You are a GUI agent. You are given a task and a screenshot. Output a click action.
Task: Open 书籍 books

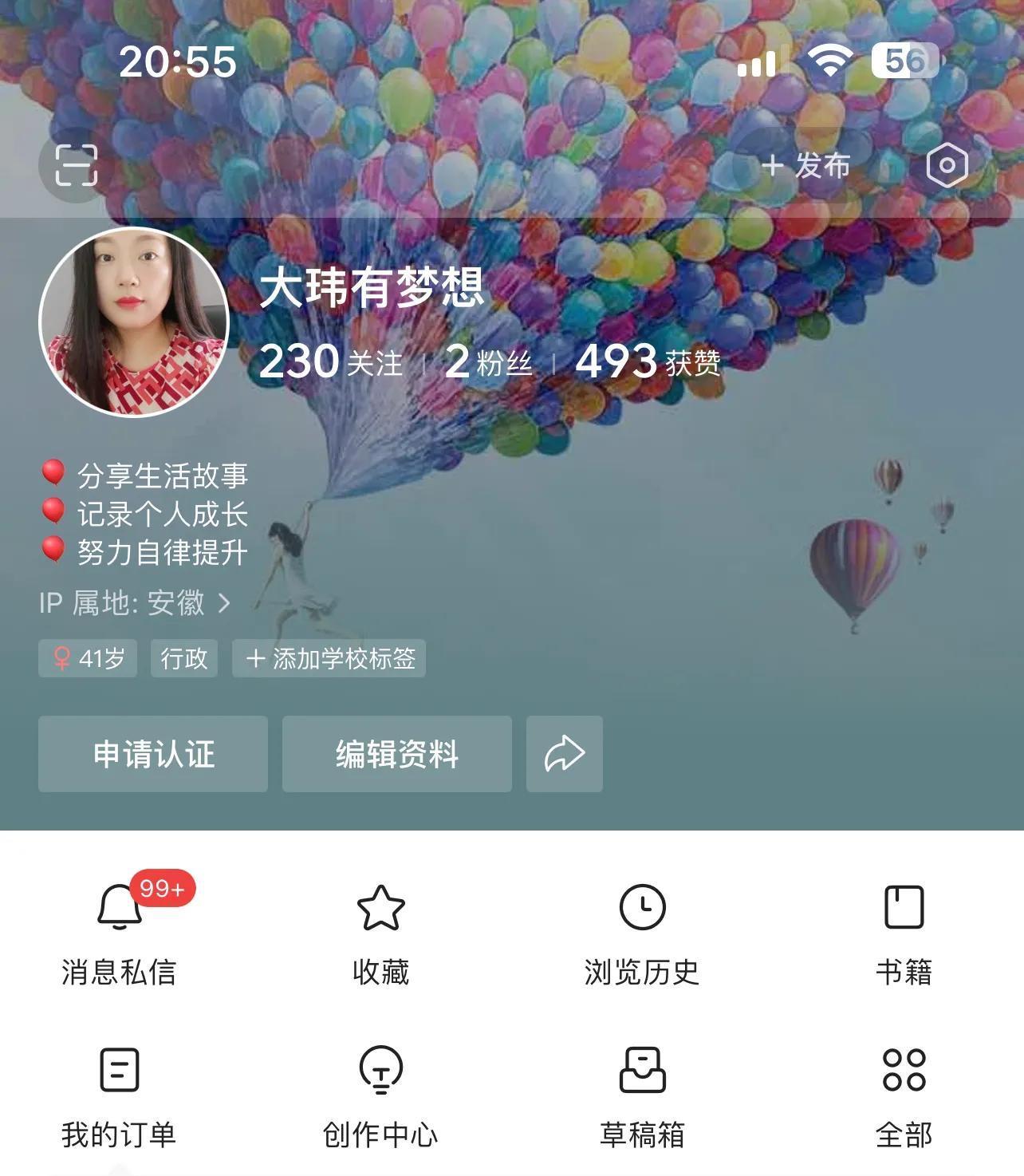[x=904, y=933]
